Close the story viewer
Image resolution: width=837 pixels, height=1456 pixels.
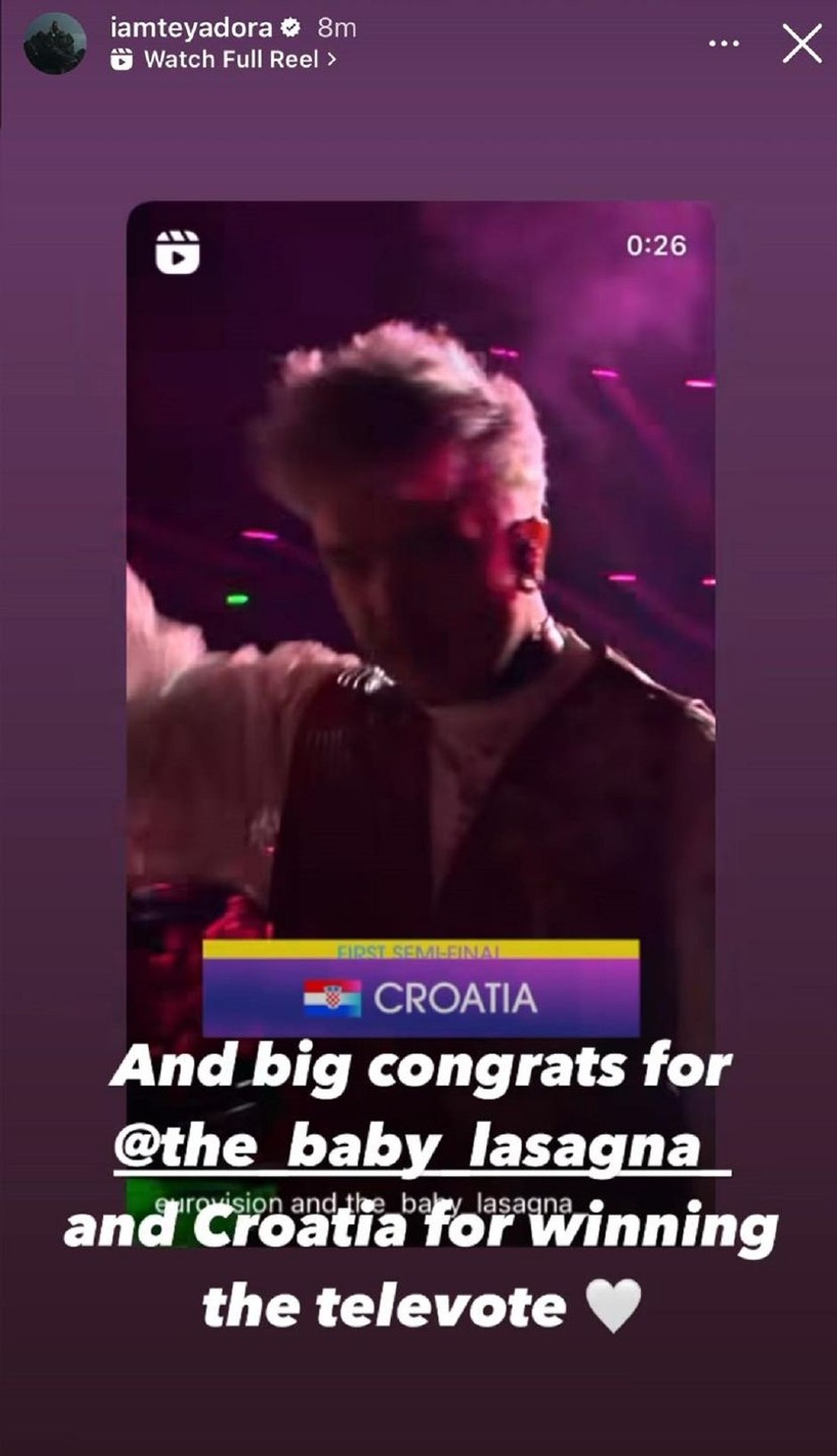coord(802,43)
